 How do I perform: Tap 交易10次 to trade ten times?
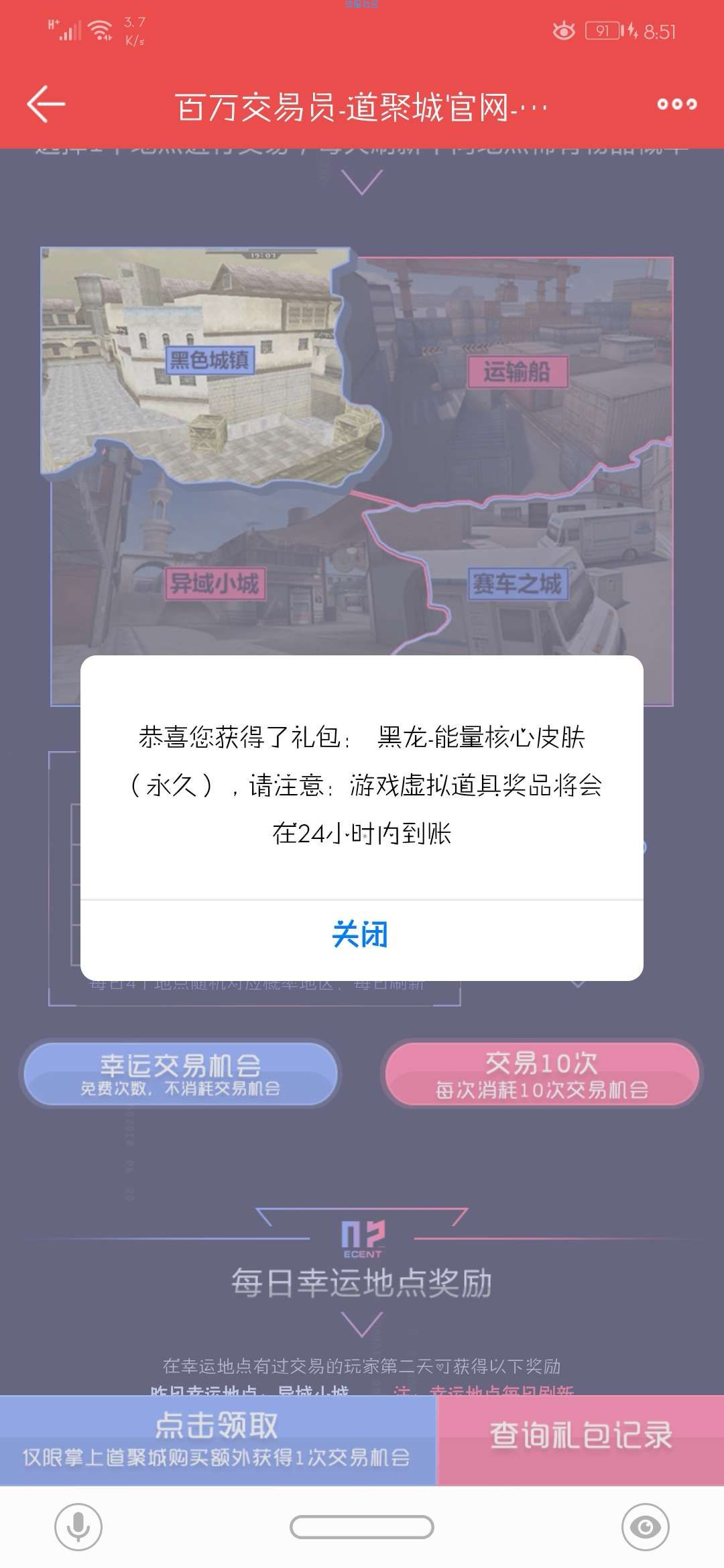coord(541,1073)
